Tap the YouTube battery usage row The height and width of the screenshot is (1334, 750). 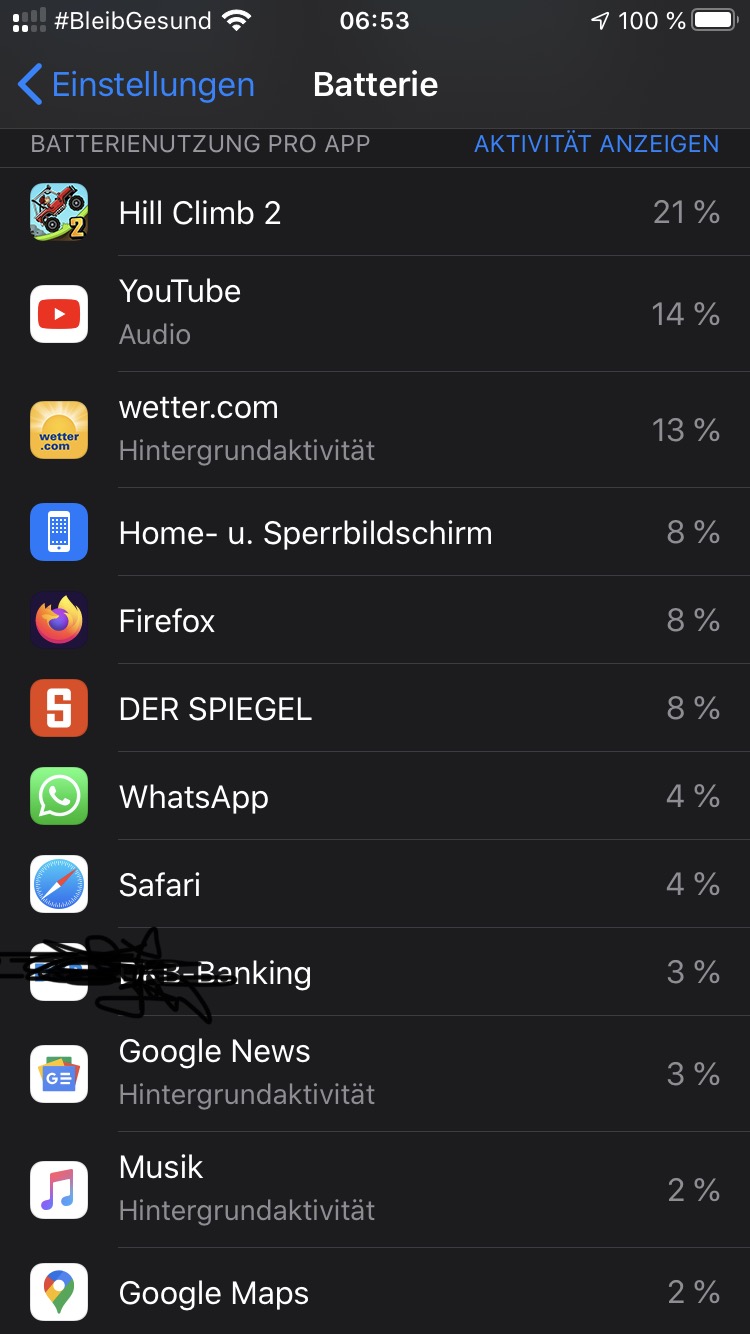(375, 314)
